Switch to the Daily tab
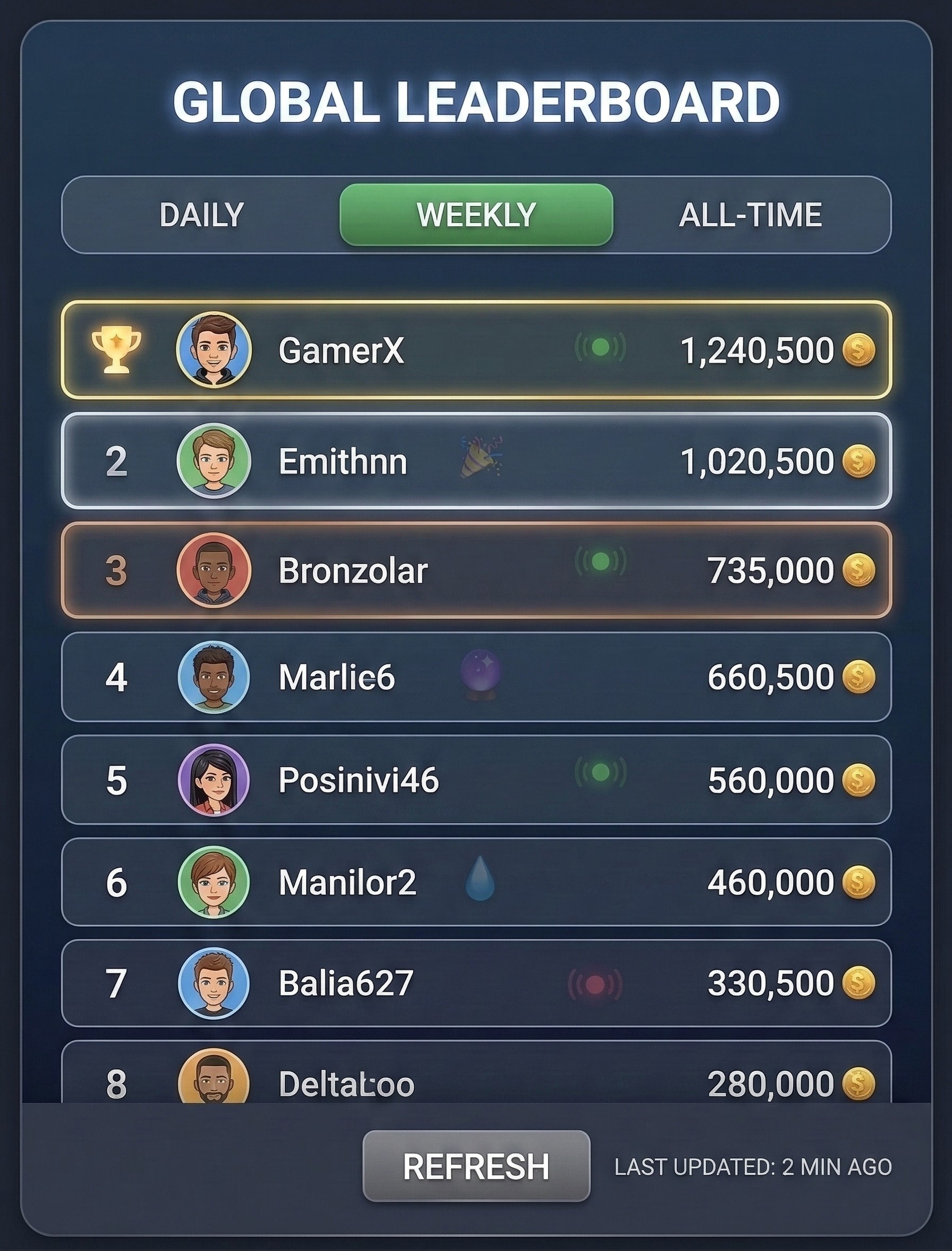The height and width of the screenshot is (1251, 952). point(202,215)
